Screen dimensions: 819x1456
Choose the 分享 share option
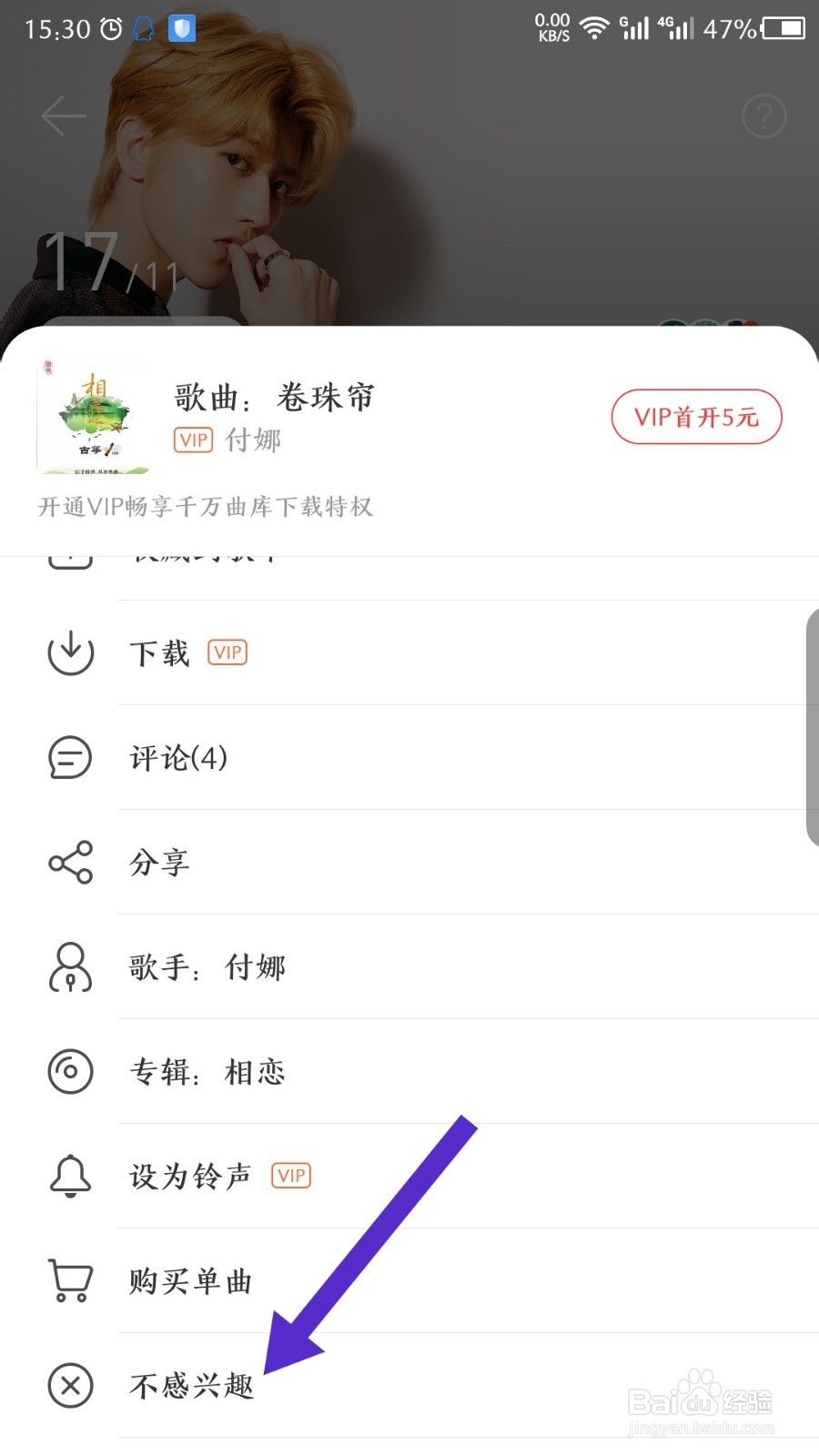click(x=409, y=862)
